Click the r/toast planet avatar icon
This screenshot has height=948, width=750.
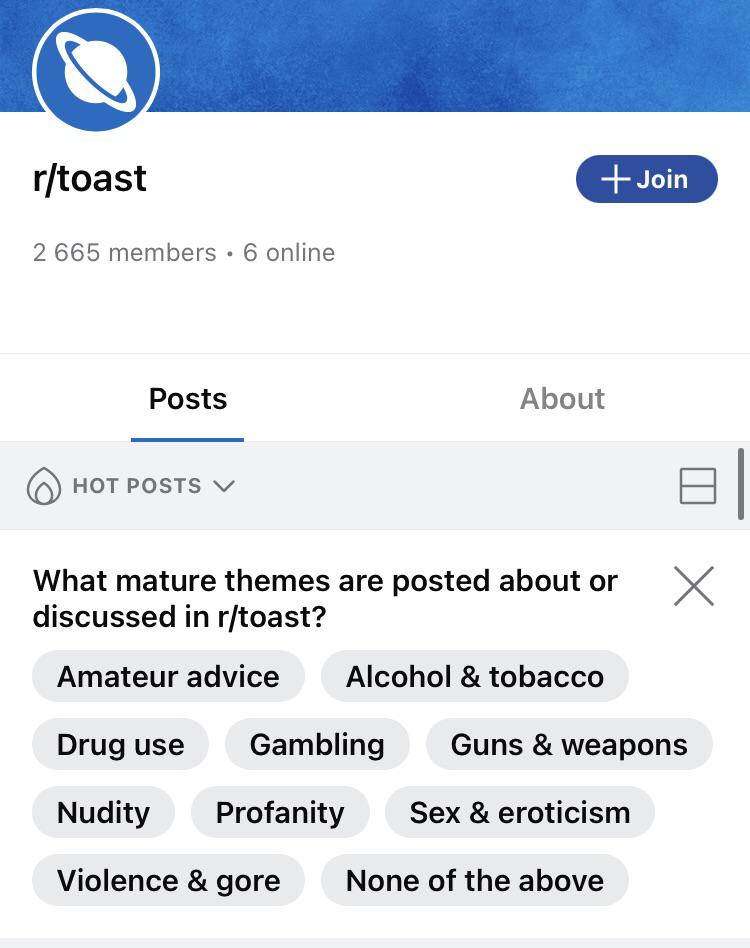tap(95, 71)
